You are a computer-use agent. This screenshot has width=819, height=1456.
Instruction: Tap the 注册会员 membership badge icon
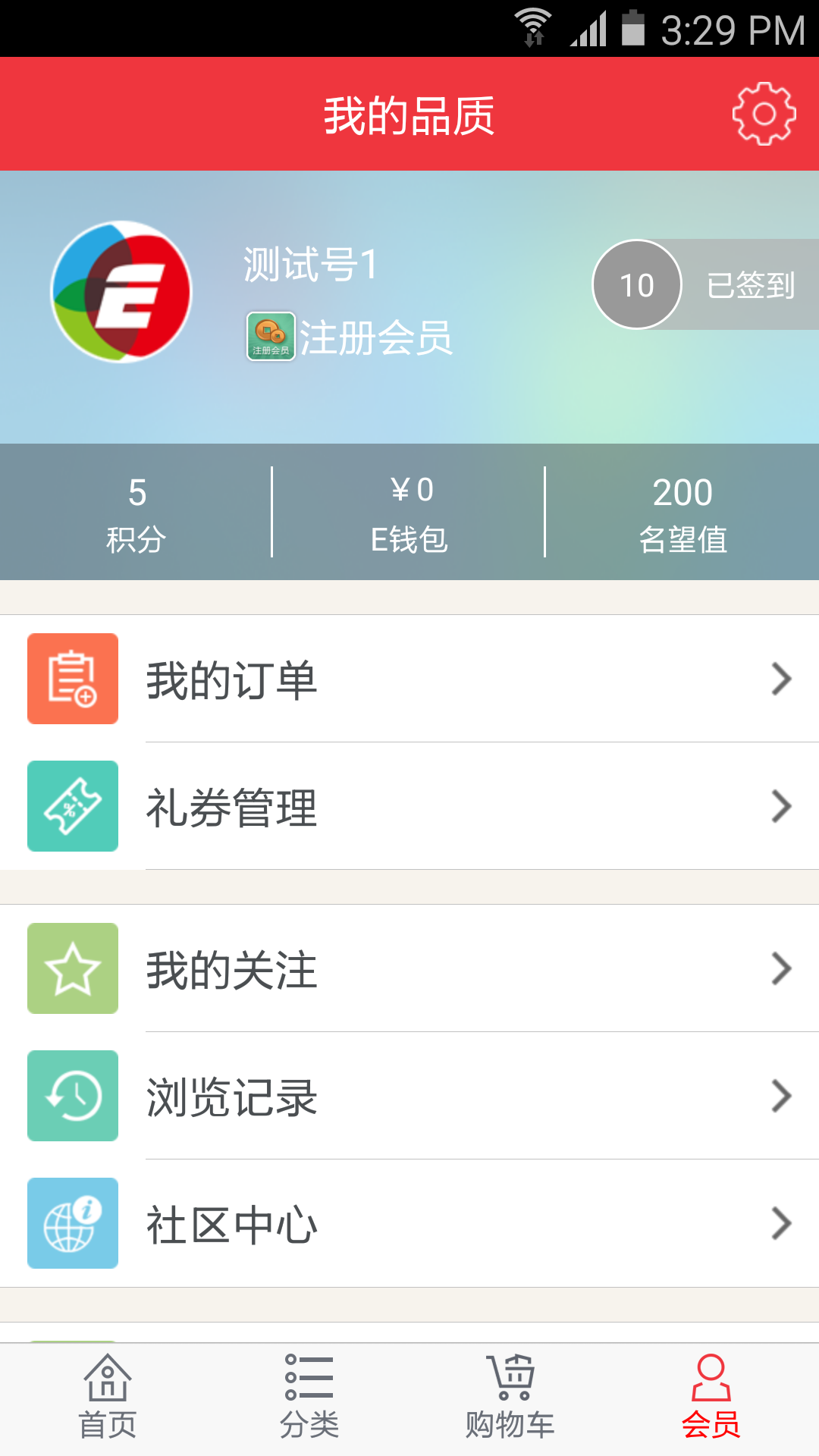click(x=271, y=336)
